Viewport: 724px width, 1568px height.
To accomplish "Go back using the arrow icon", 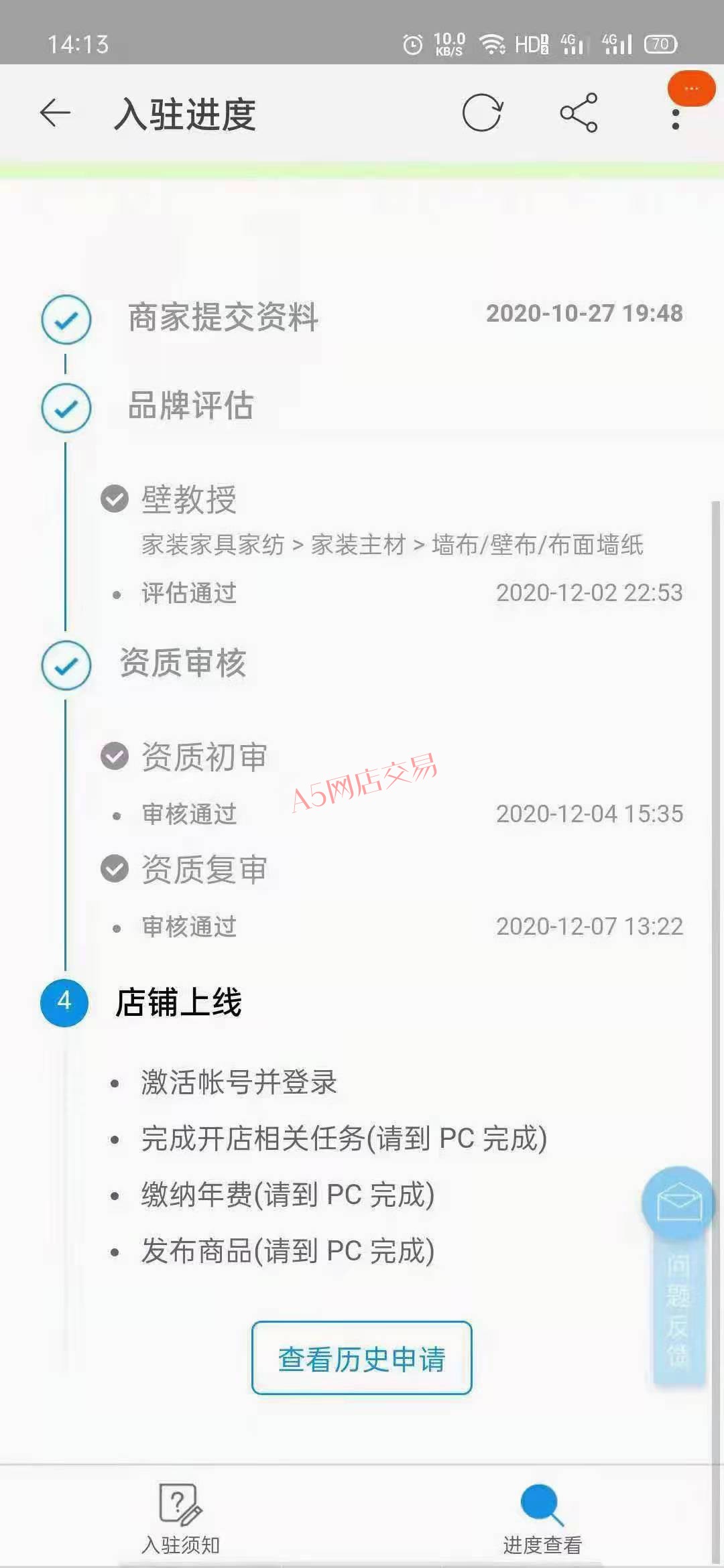I will coord(55,113).
